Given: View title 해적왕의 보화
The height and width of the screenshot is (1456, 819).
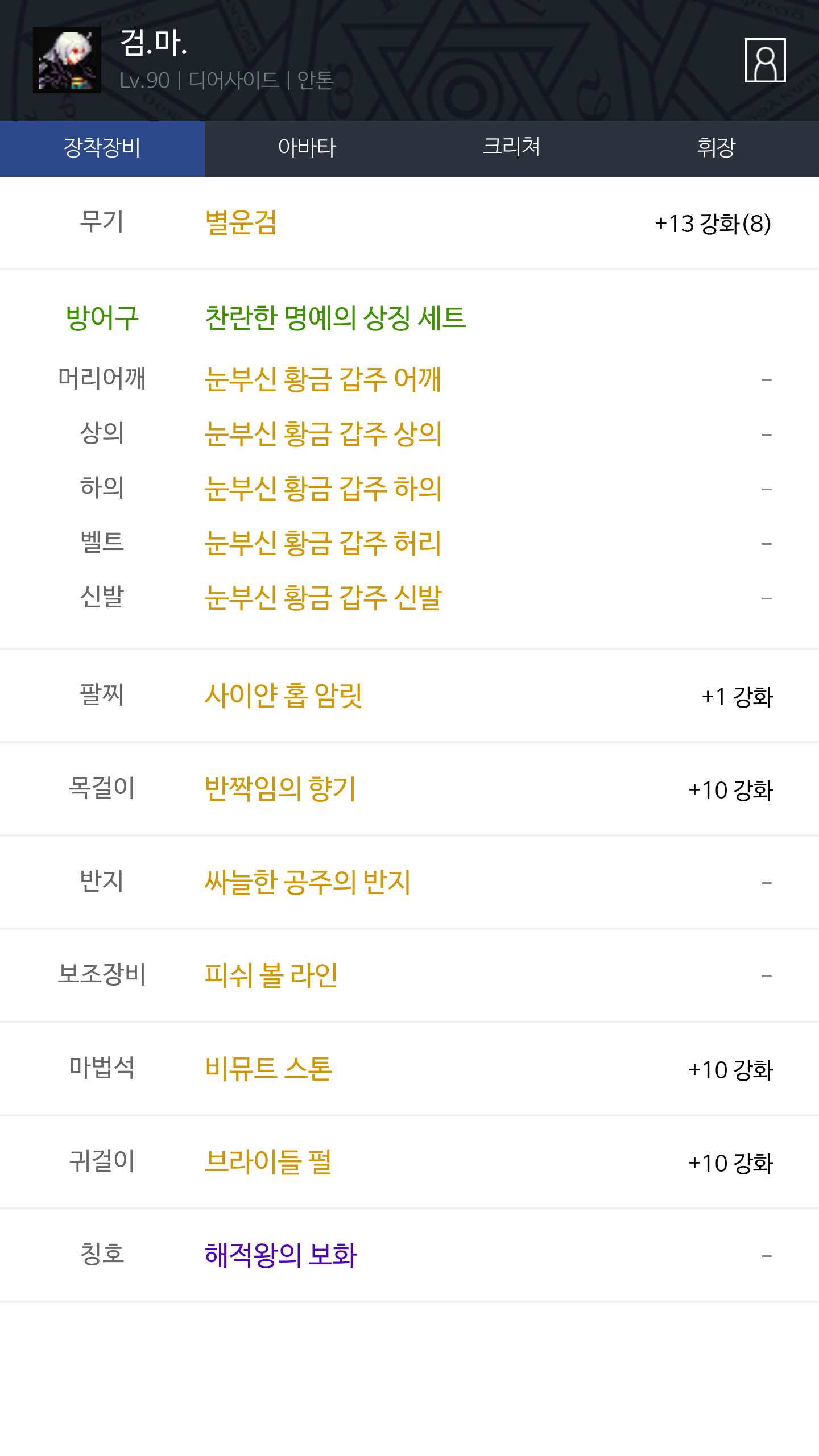Looking at the screenshot, I should pyautogui.click(x=280, y=1255).
